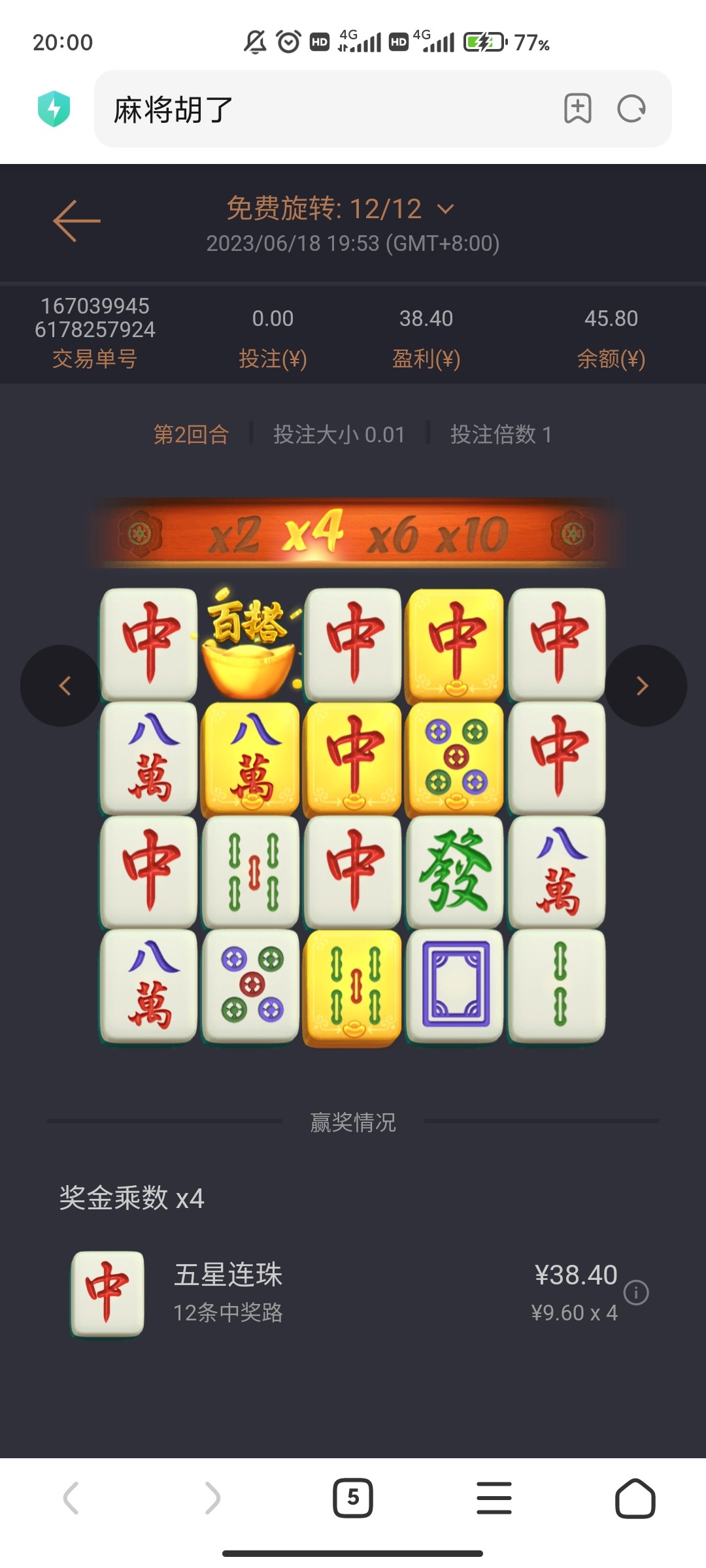Image resolution: width=706 pixels, height=1568 pixels.
Task: Tap the 麻将胡了 address bar
Action: 327,109
